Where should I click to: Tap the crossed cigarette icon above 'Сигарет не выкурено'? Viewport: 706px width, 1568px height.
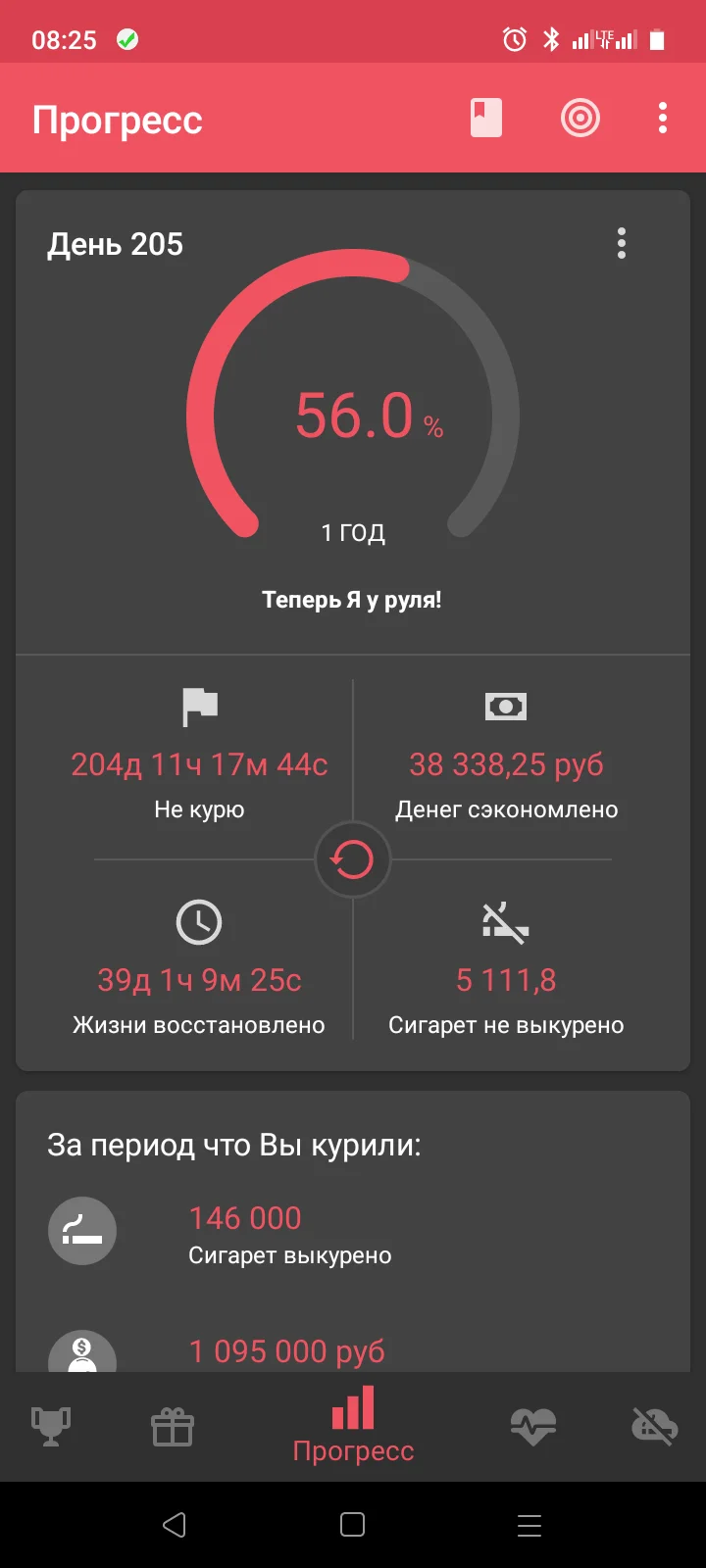click(x=505, y=921)
